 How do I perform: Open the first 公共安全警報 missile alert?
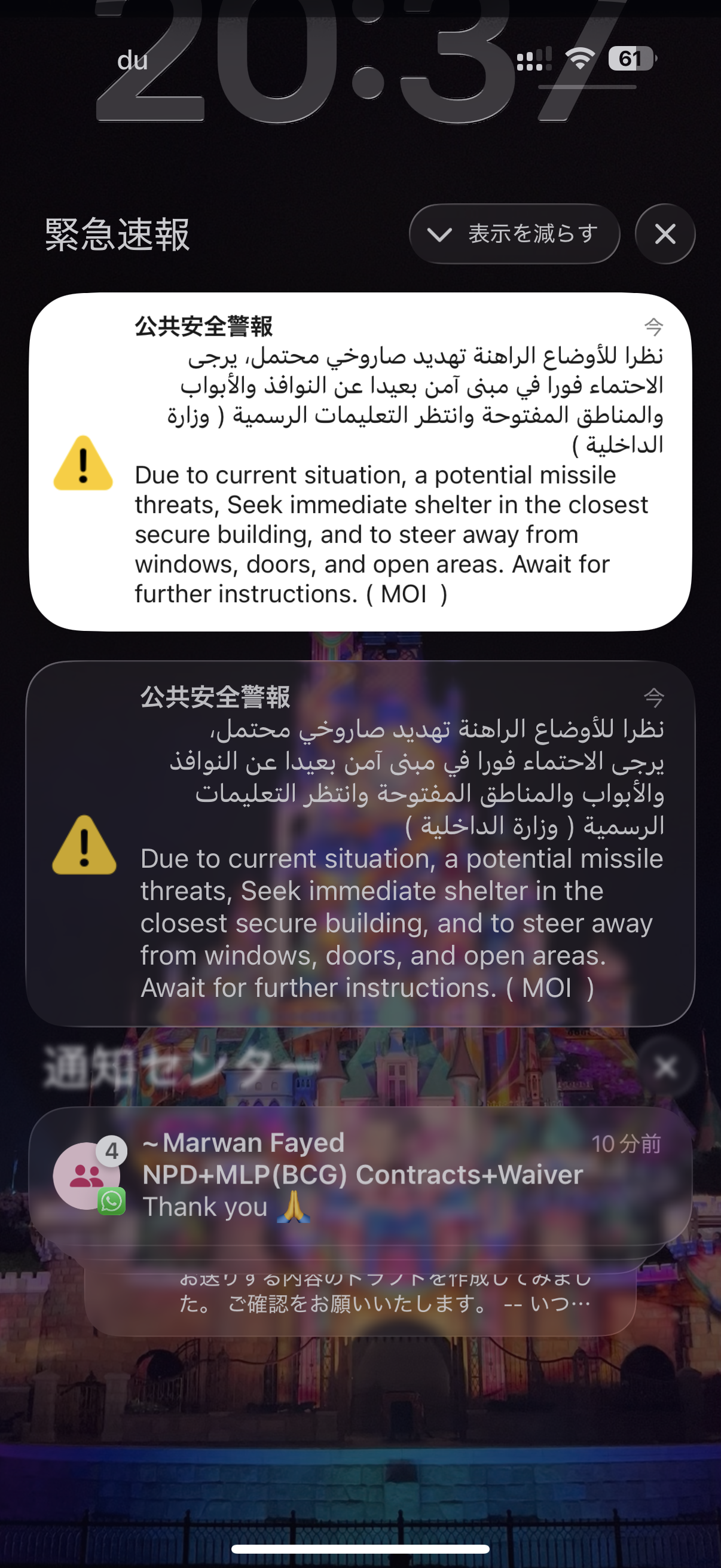click(x=360, y=462)
